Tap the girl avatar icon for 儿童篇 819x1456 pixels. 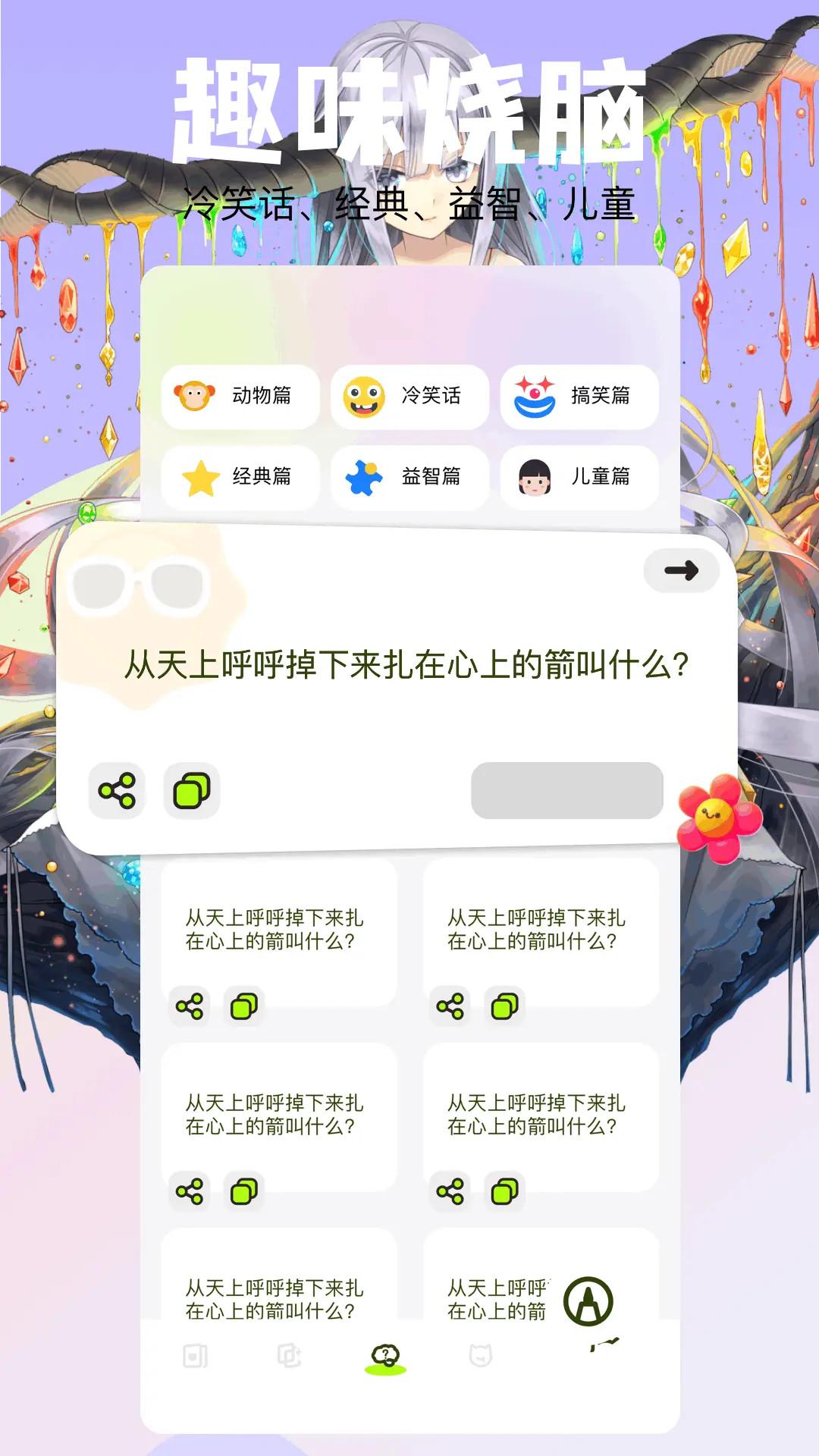click(537, 477)
